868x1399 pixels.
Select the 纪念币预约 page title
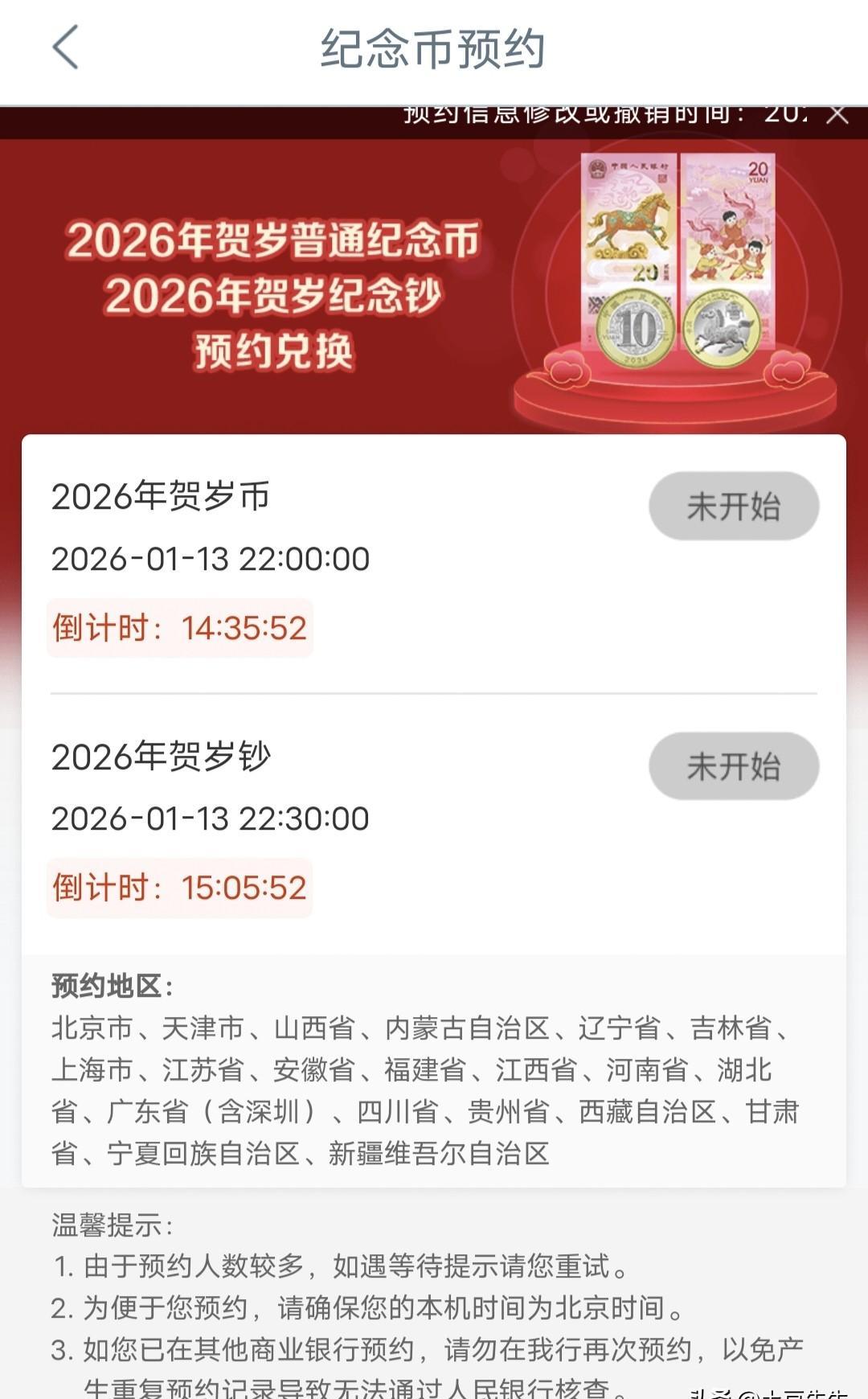click(434, 47)
